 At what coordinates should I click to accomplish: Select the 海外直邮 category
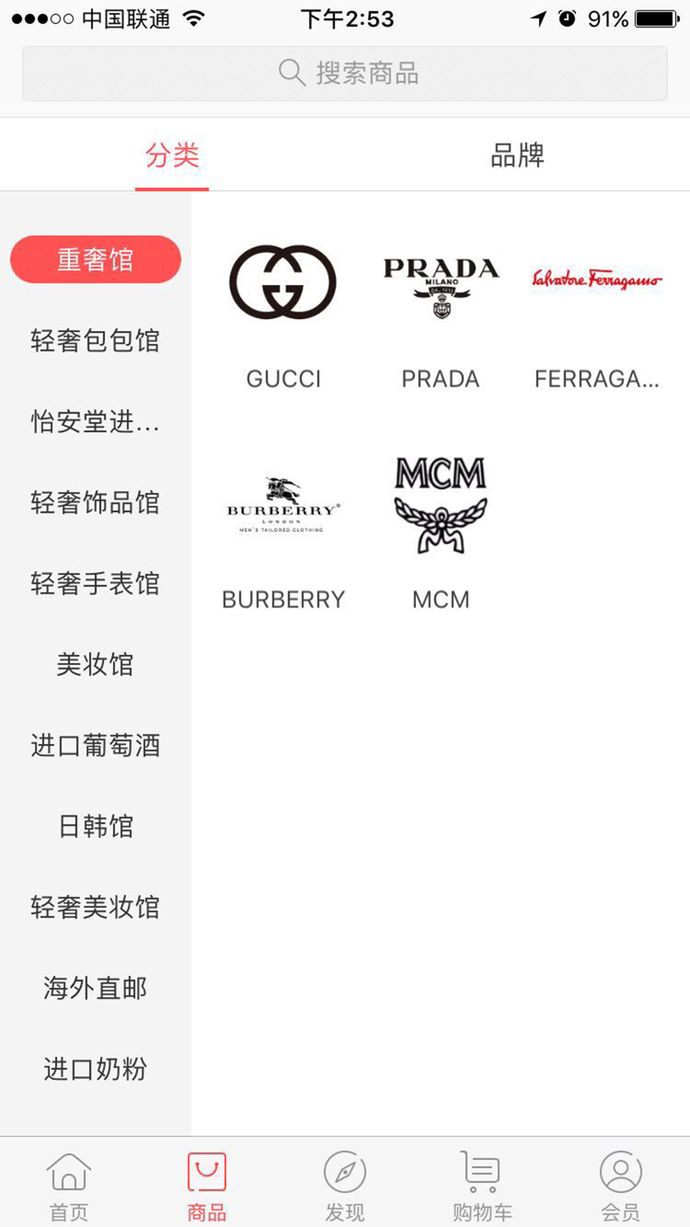[95, 989]
